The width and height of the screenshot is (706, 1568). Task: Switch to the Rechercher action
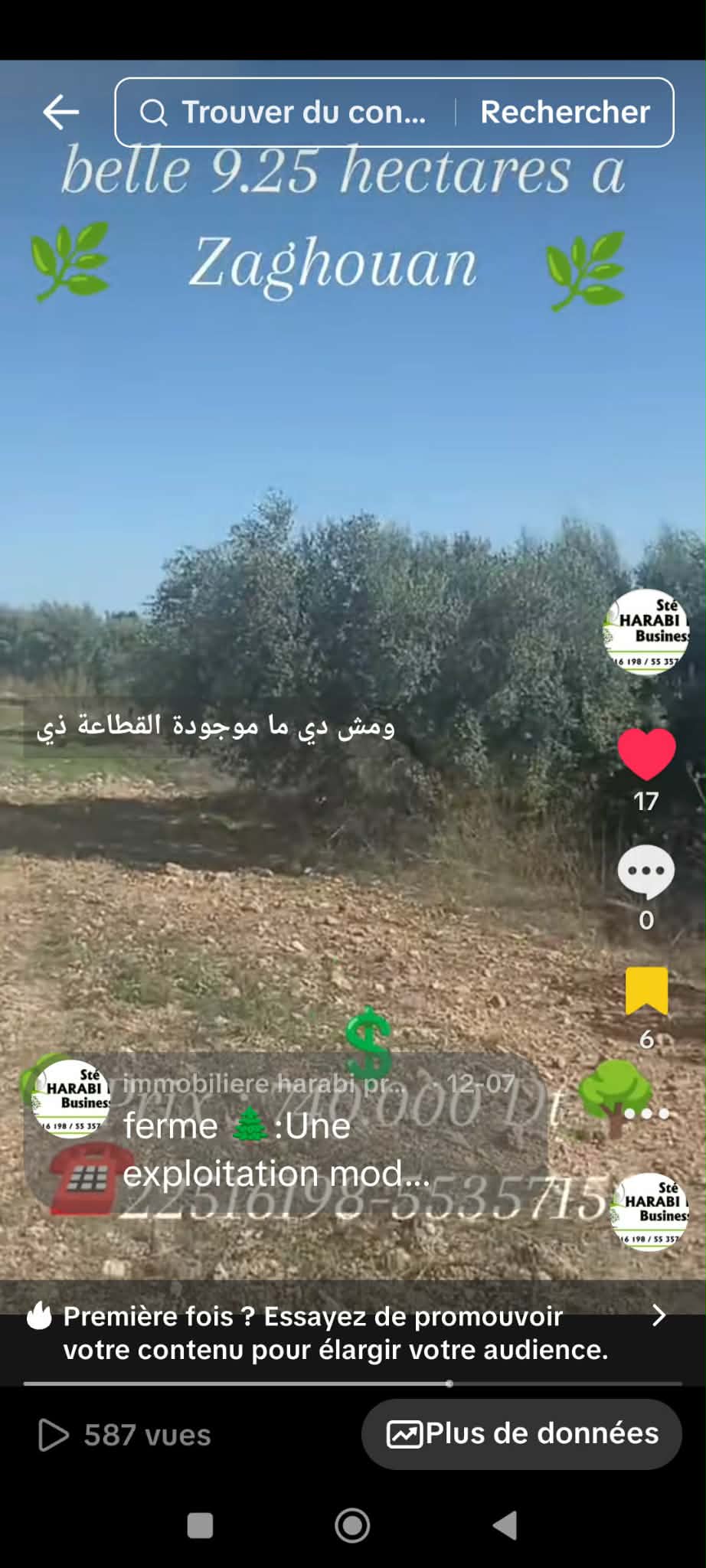tap(566, 112)
